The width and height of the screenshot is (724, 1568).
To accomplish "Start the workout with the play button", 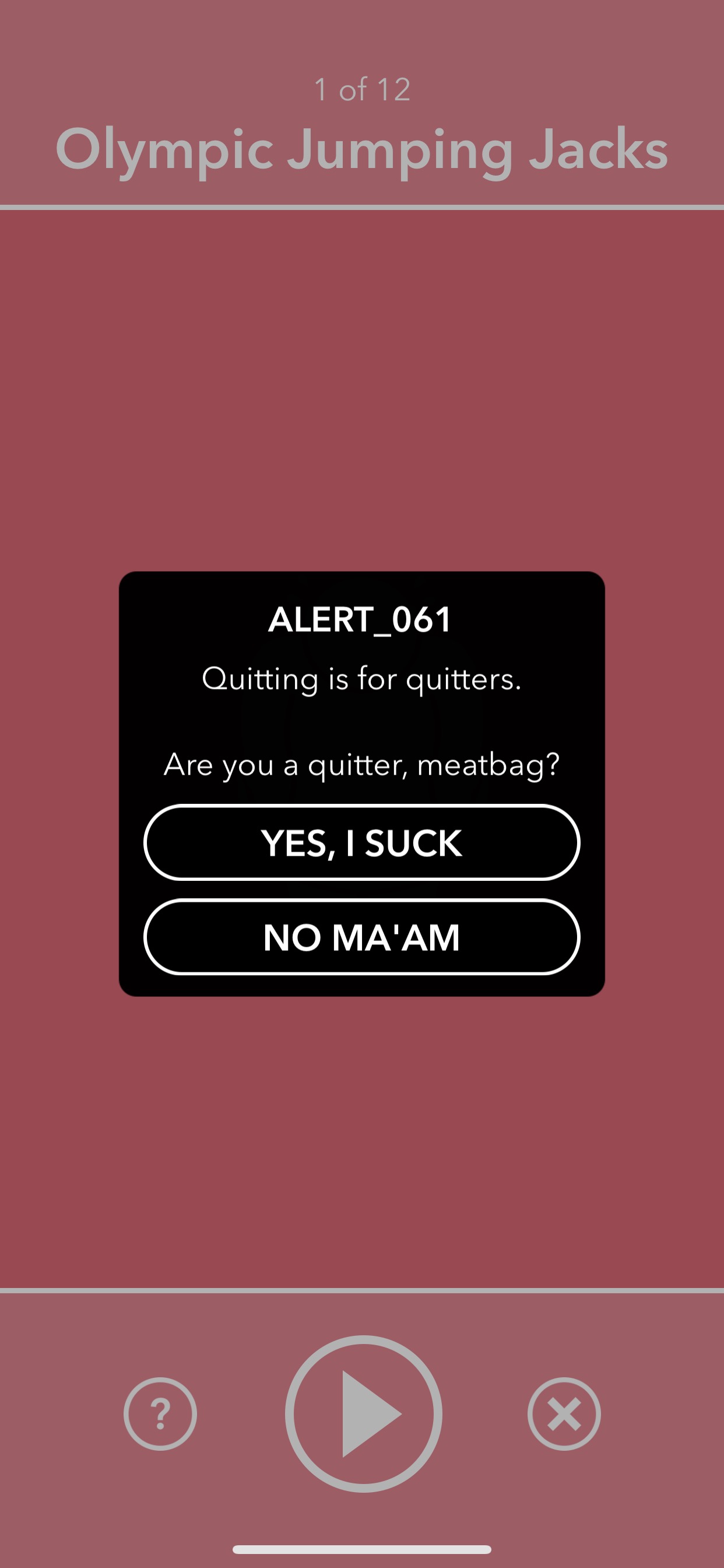I will tap(363, 1413).
